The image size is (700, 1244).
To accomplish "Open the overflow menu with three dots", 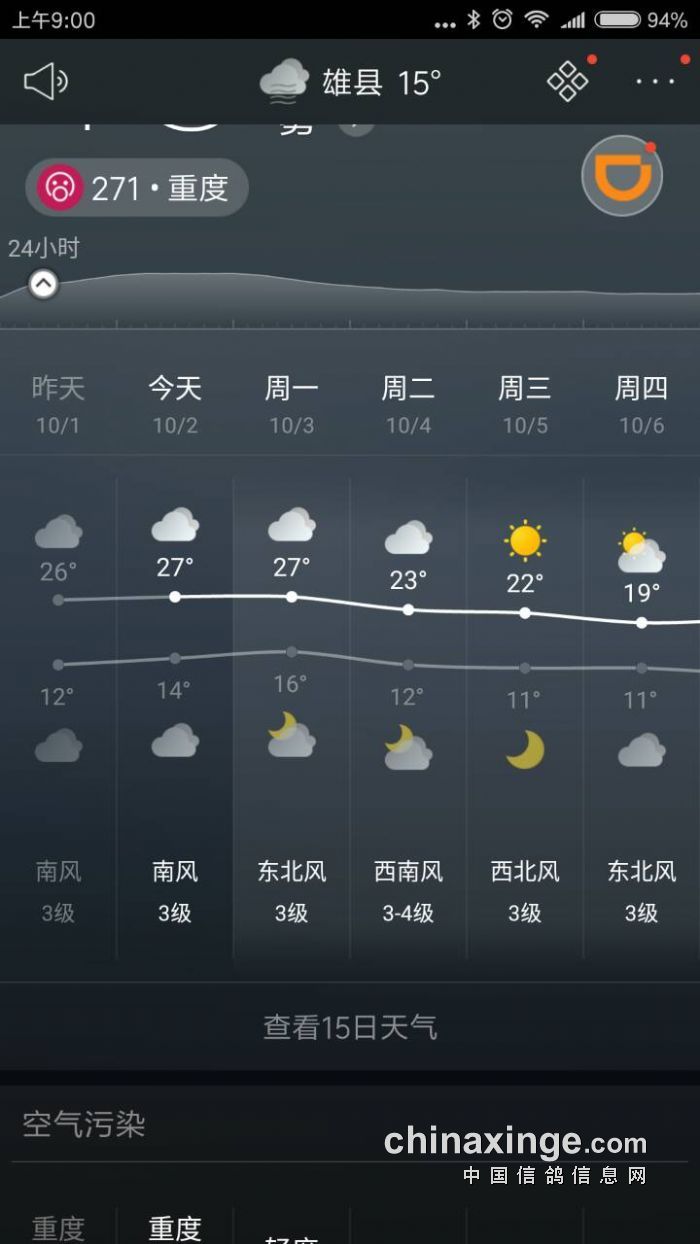I will [655, 82].
